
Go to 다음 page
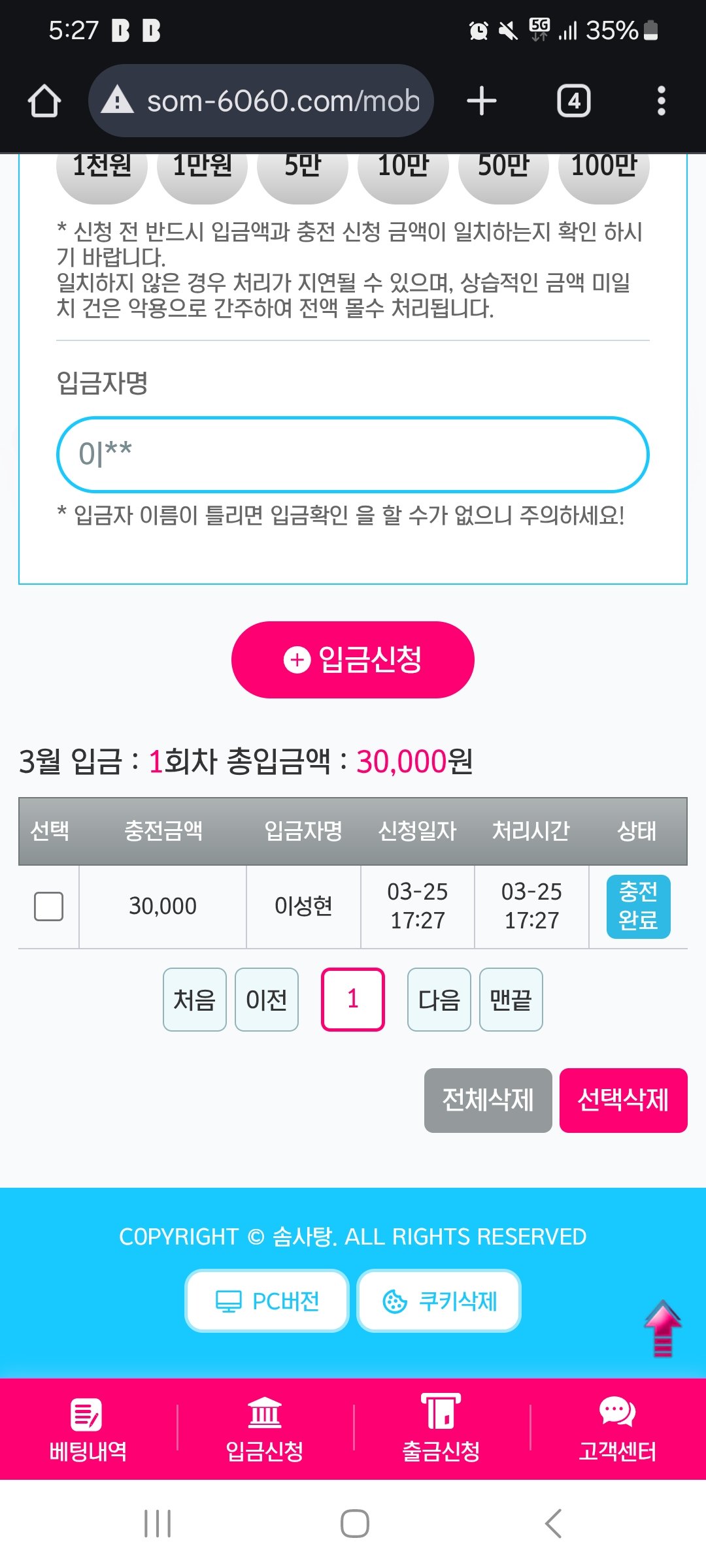pyautogui.click(x=439, y=999)
